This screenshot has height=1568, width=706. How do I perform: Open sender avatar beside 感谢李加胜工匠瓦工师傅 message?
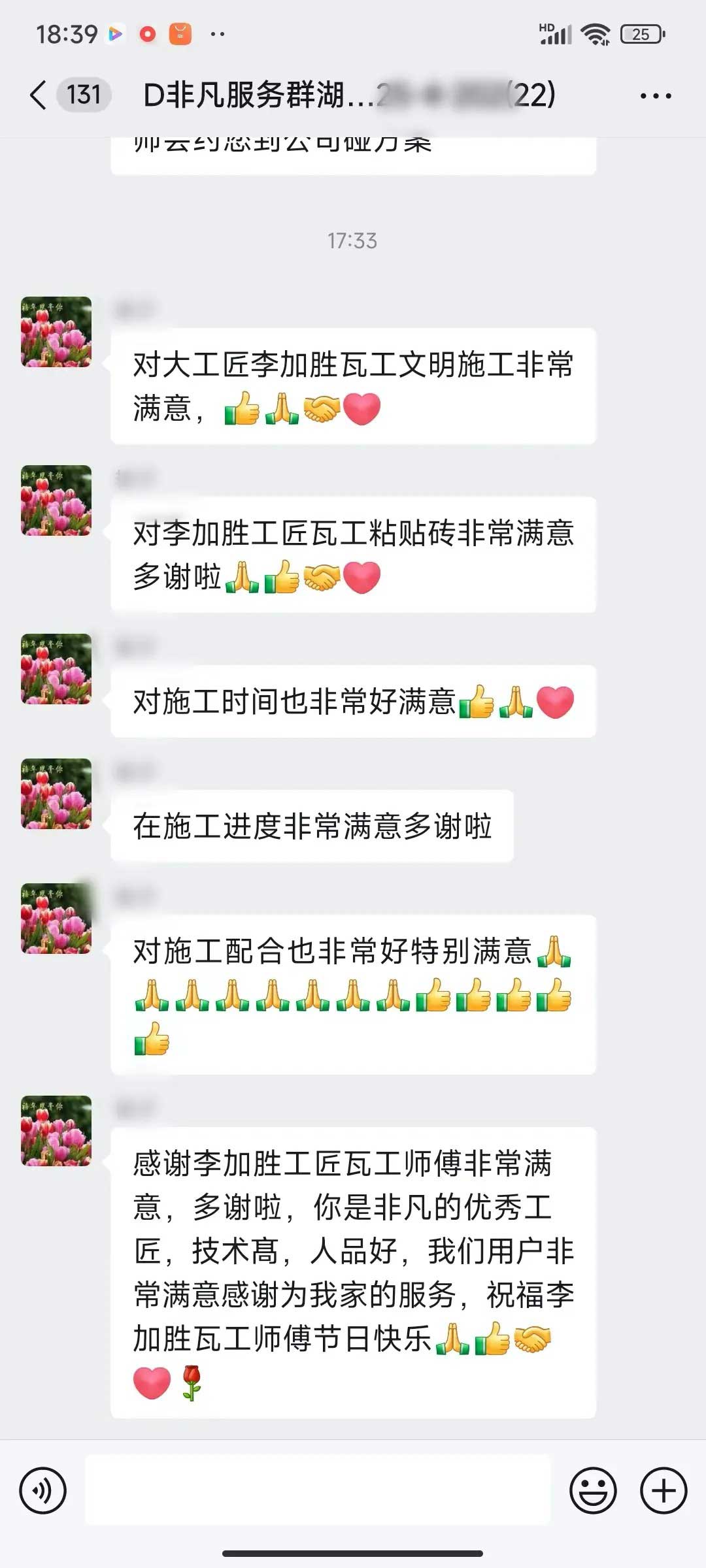pos(56,1131)
